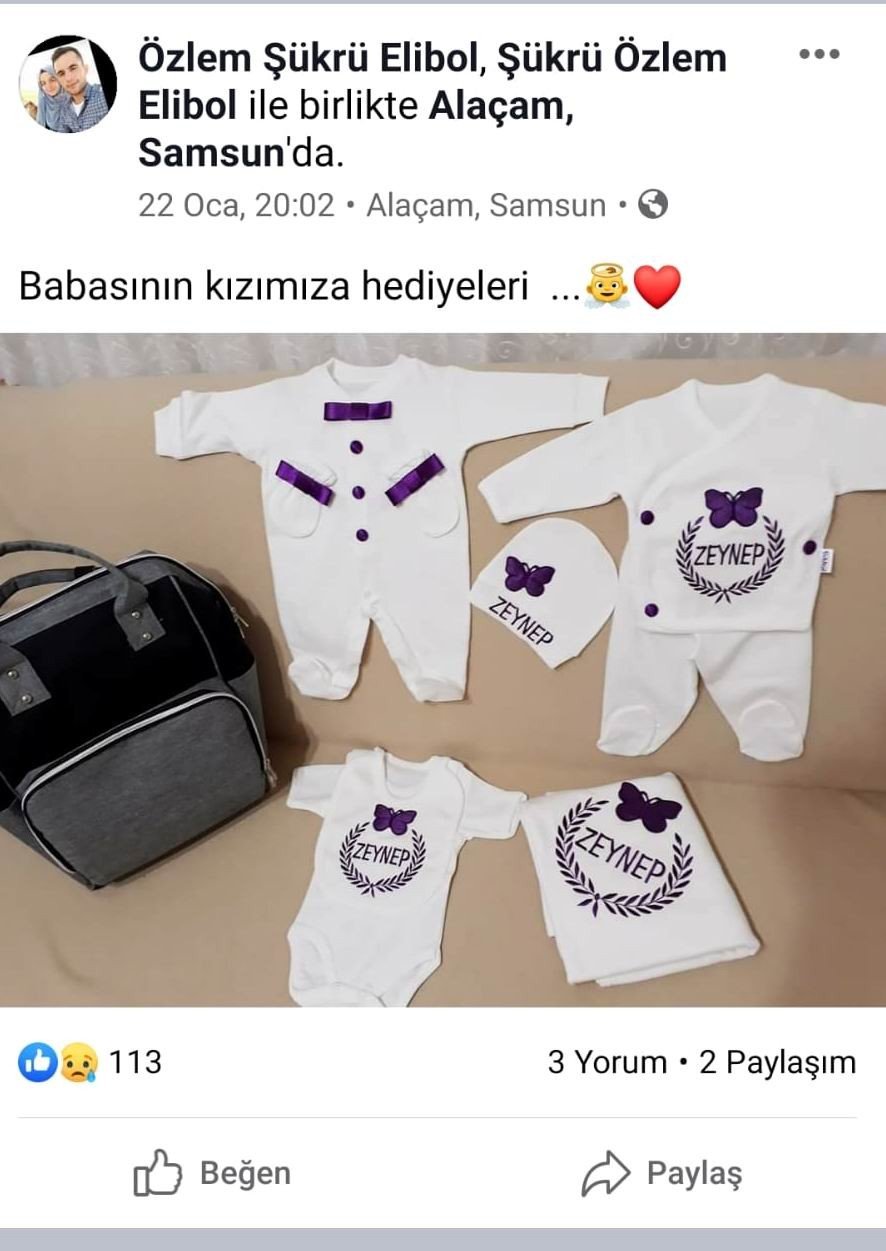The height and width of the screenshot is (1251, 886).
Task: Open the poster's profile picture
Action: point(68,84)
